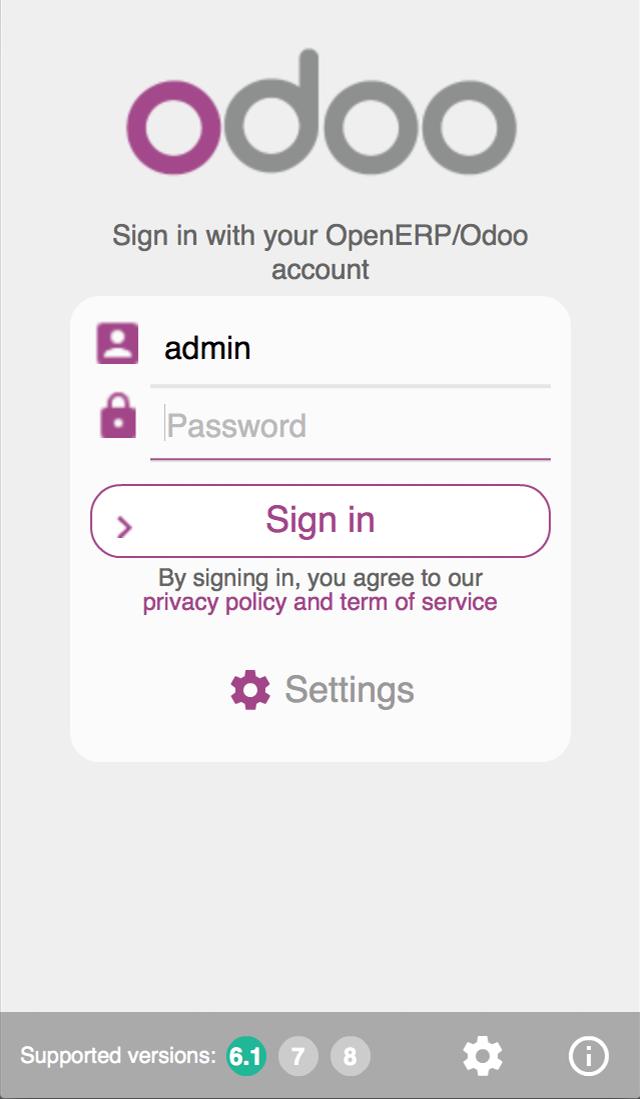Image resolution: width=640 pixels, height=1099 pixels.
Task: Open privacy policy and term of service
Action: 320,602
